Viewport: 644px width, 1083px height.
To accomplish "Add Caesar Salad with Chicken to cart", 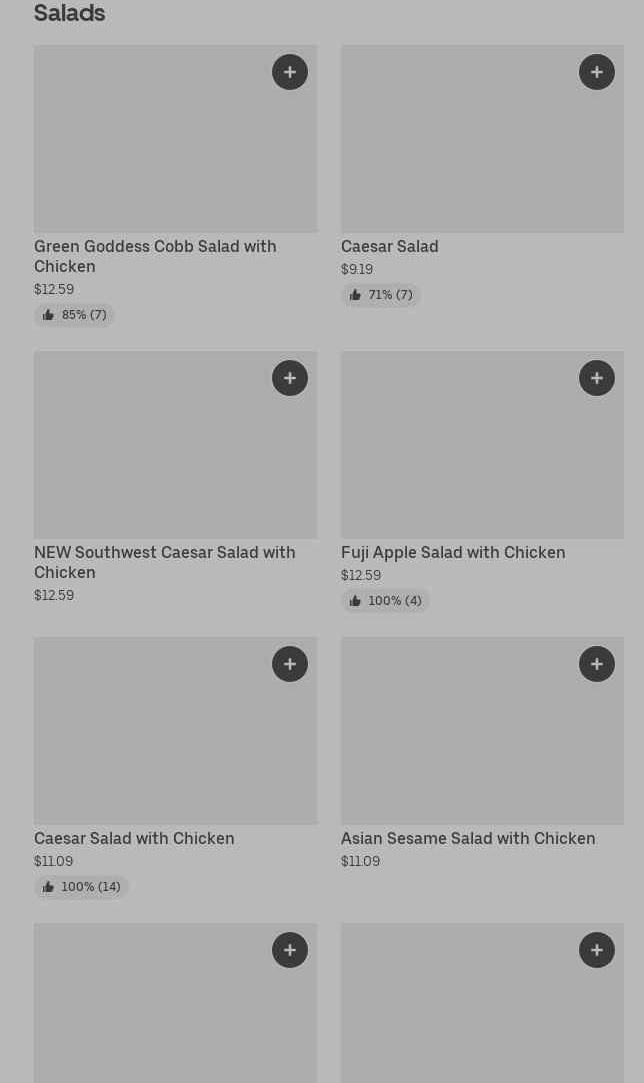I will pos(290,664).
